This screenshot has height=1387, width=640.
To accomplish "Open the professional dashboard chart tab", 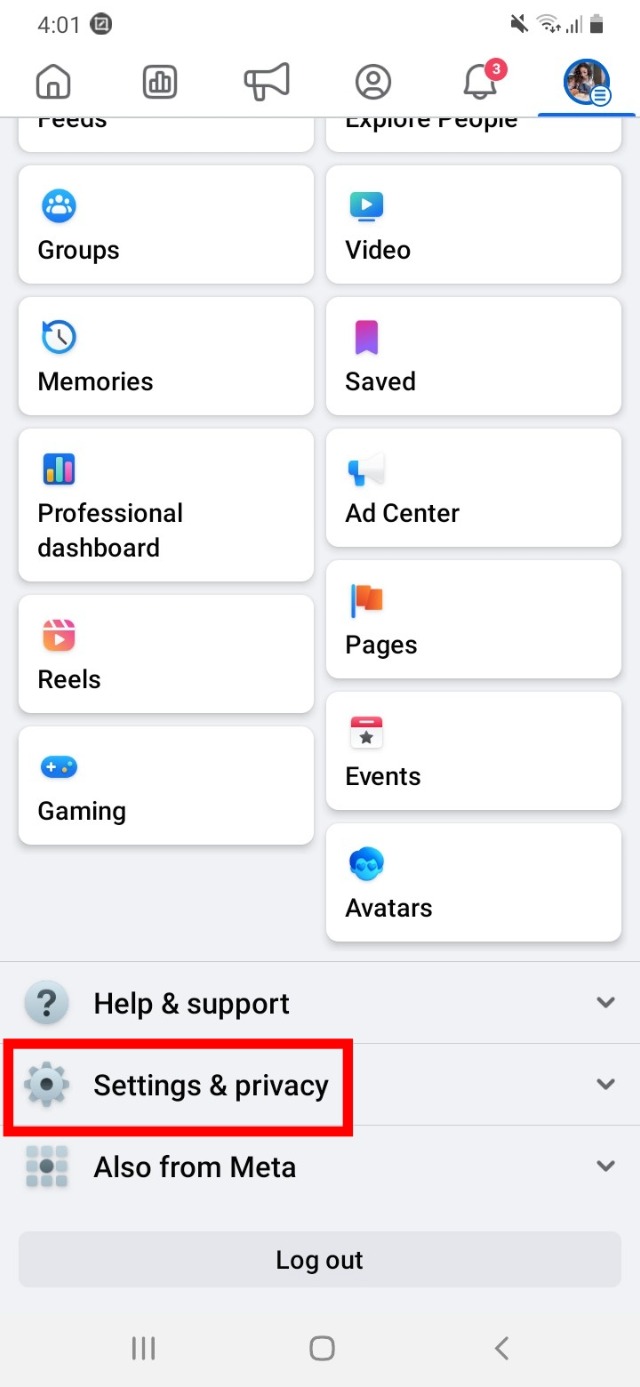I will point(160,81).
